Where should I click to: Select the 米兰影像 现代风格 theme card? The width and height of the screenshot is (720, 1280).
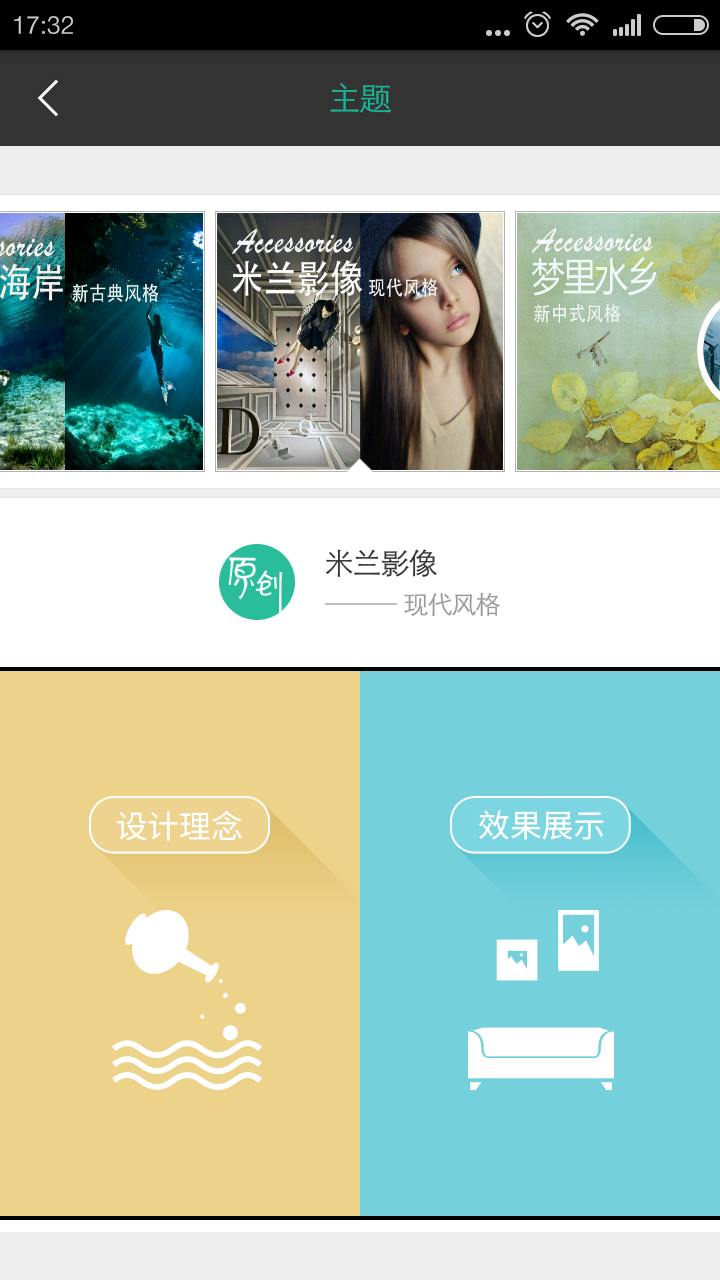360,342
